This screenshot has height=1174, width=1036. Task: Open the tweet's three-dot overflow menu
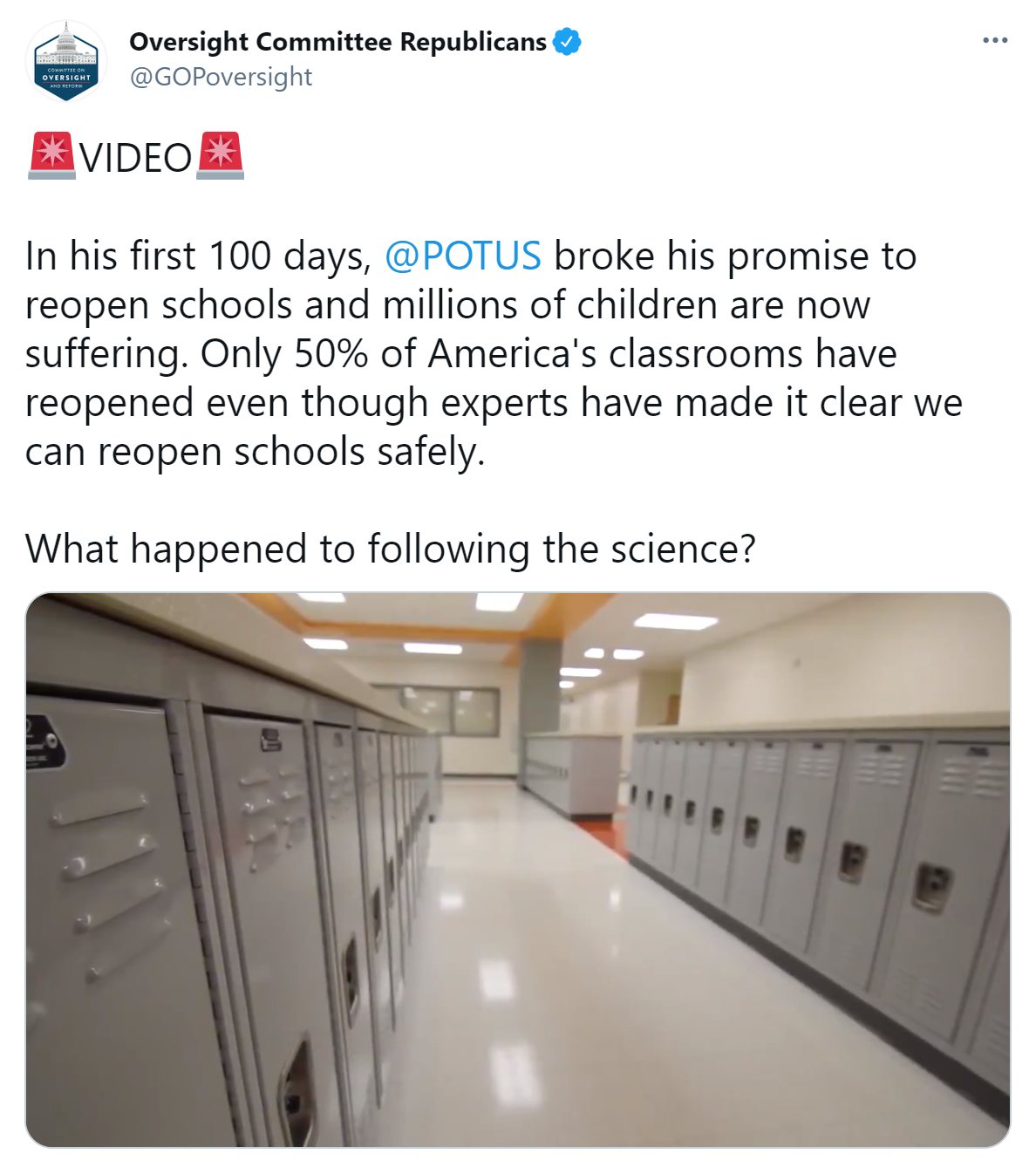point(994,41)
